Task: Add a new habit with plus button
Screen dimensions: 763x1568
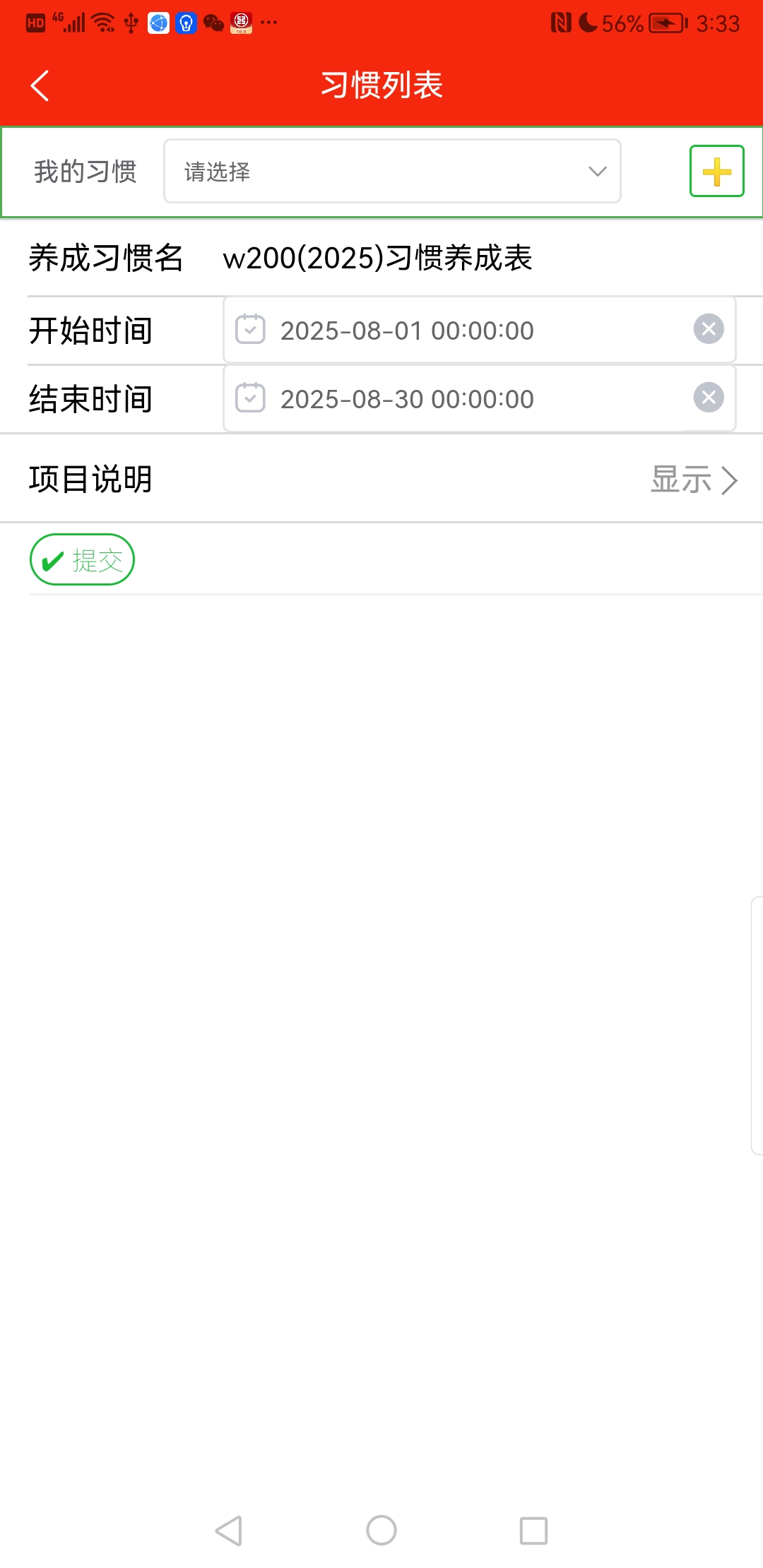Action: pos(716,172)
